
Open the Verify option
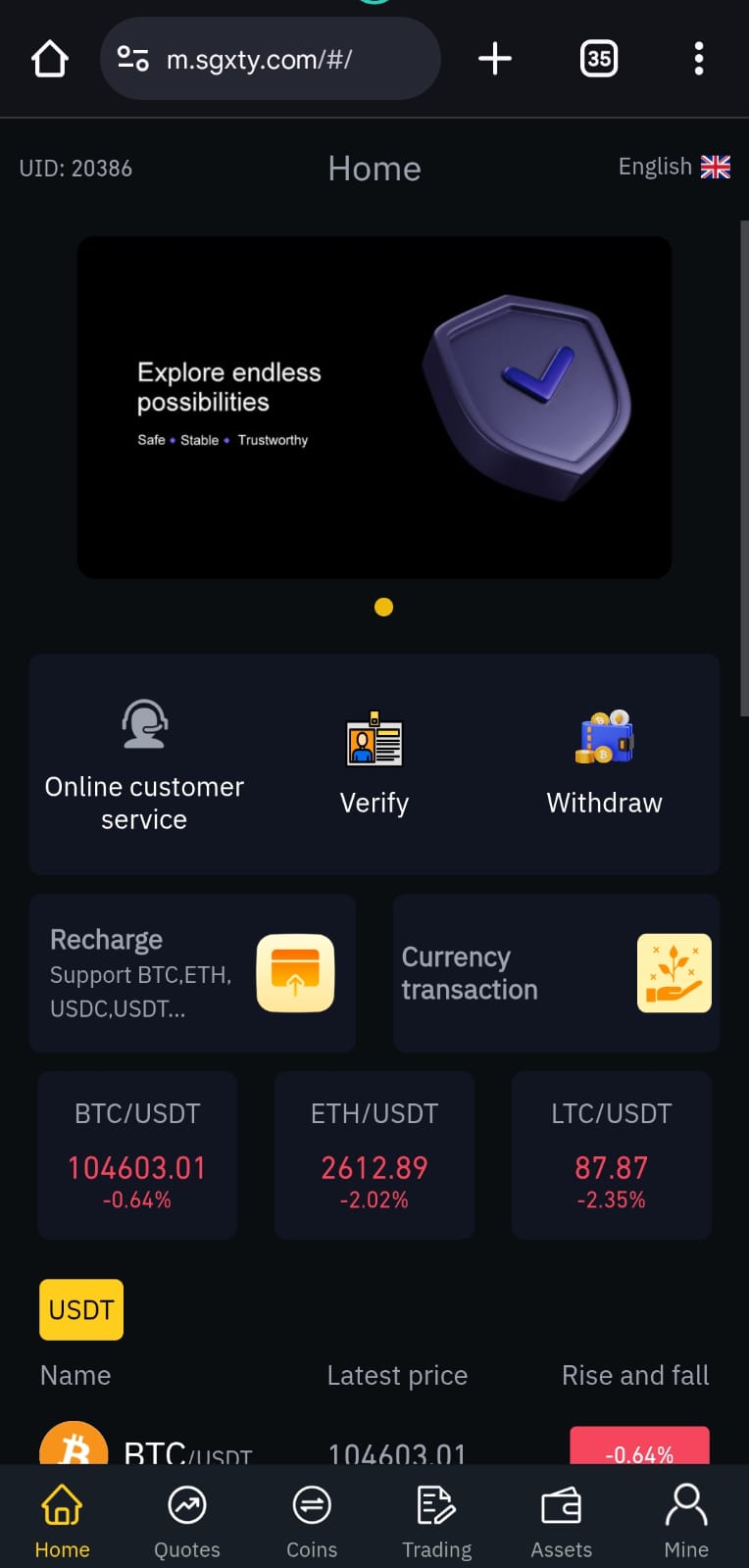tap(374, 765)
